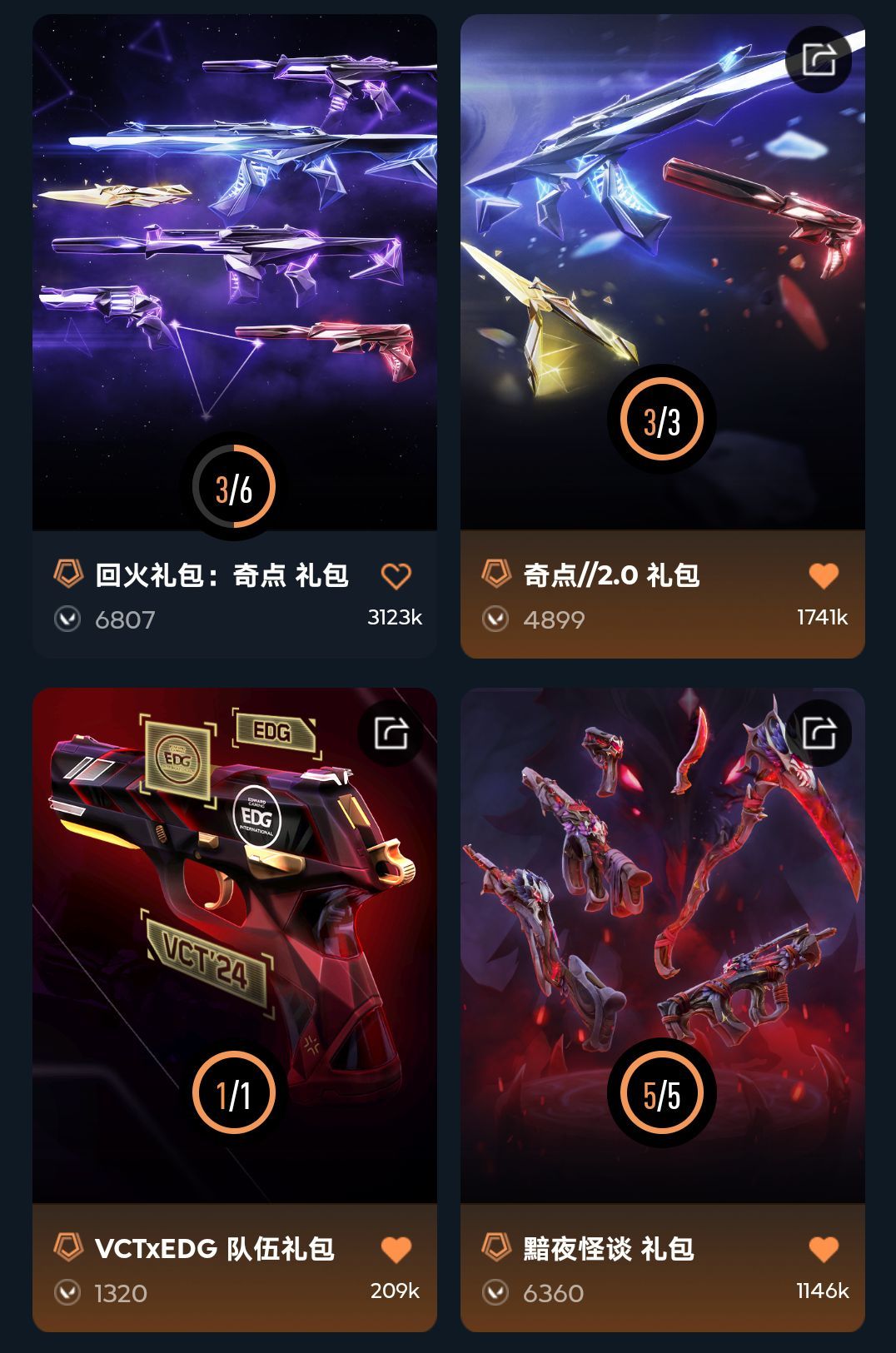Toggle the heart on 黯夜怪谈 礼包
Image resolution: width=896 pixels, height=1353 pixels.
click(824, 1249)
